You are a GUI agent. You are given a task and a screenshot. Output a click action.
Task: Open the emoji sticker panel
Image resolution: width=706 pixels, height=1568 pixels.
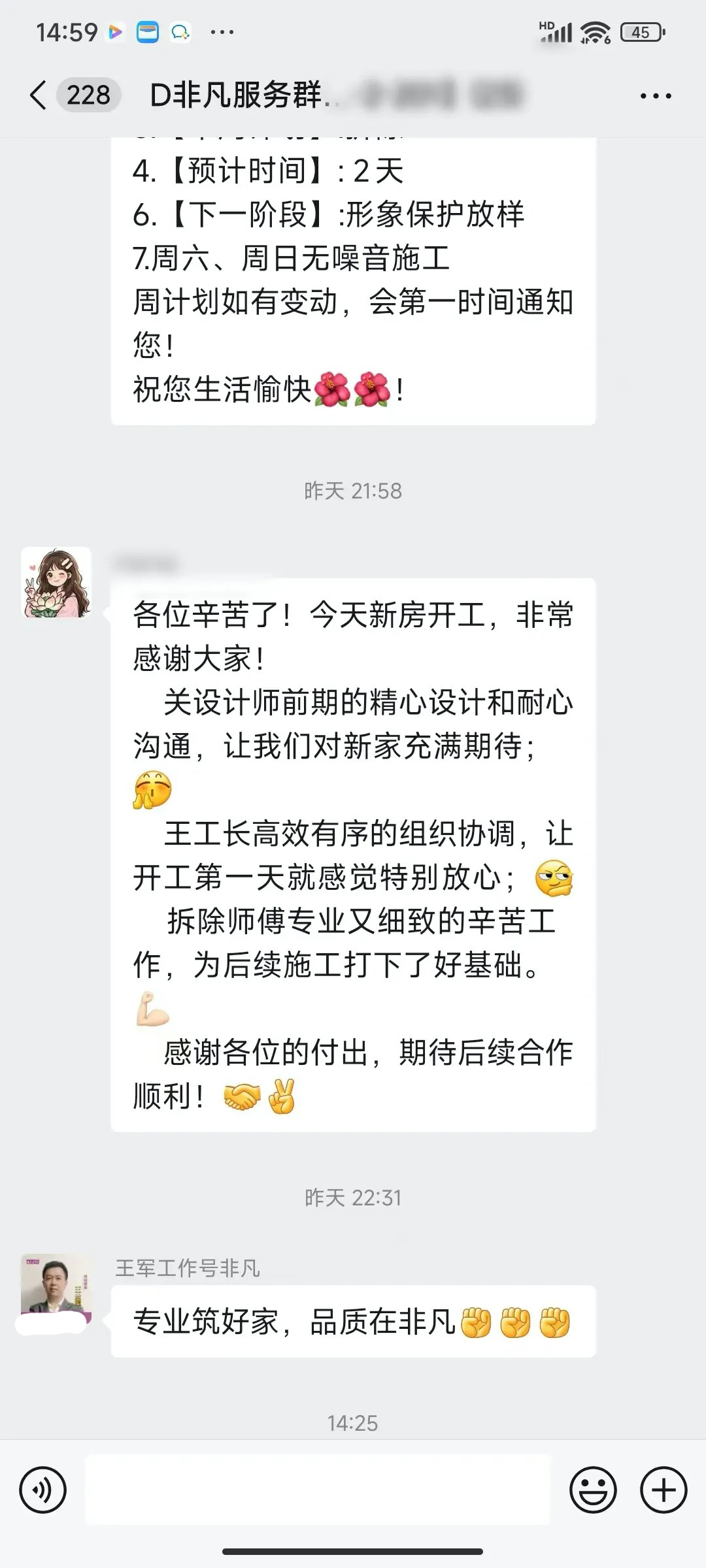coord(593,1490)
